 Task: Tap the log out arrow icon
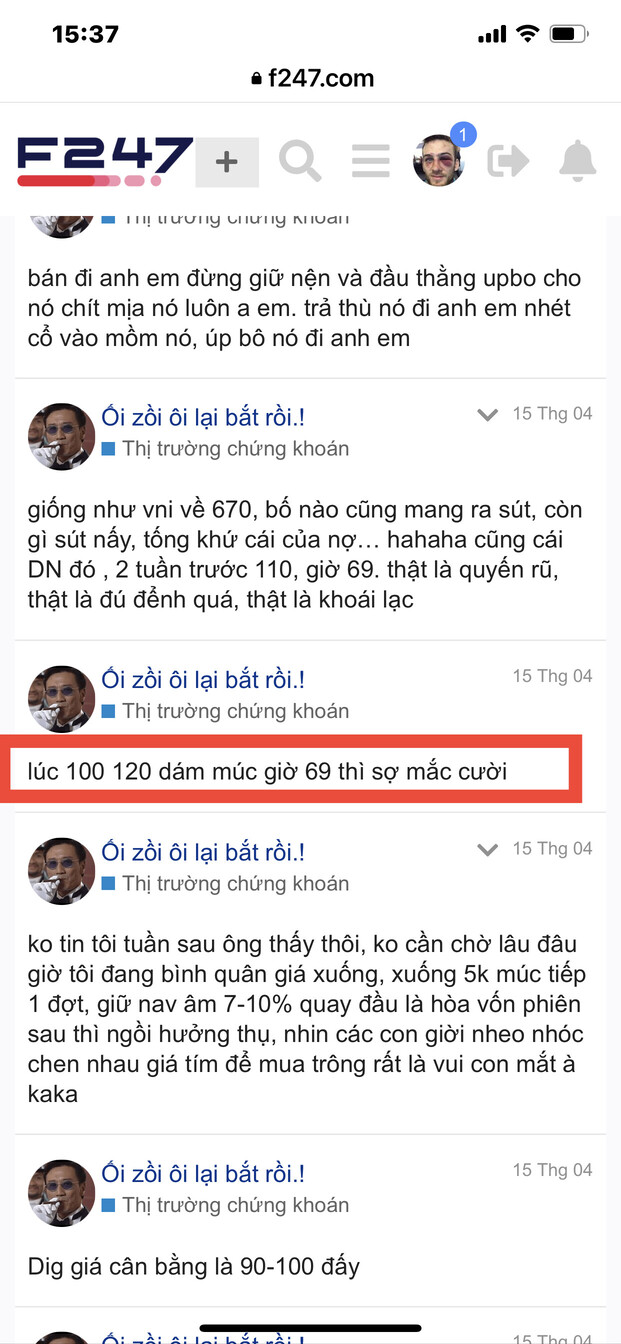click(x=508, y=161)
